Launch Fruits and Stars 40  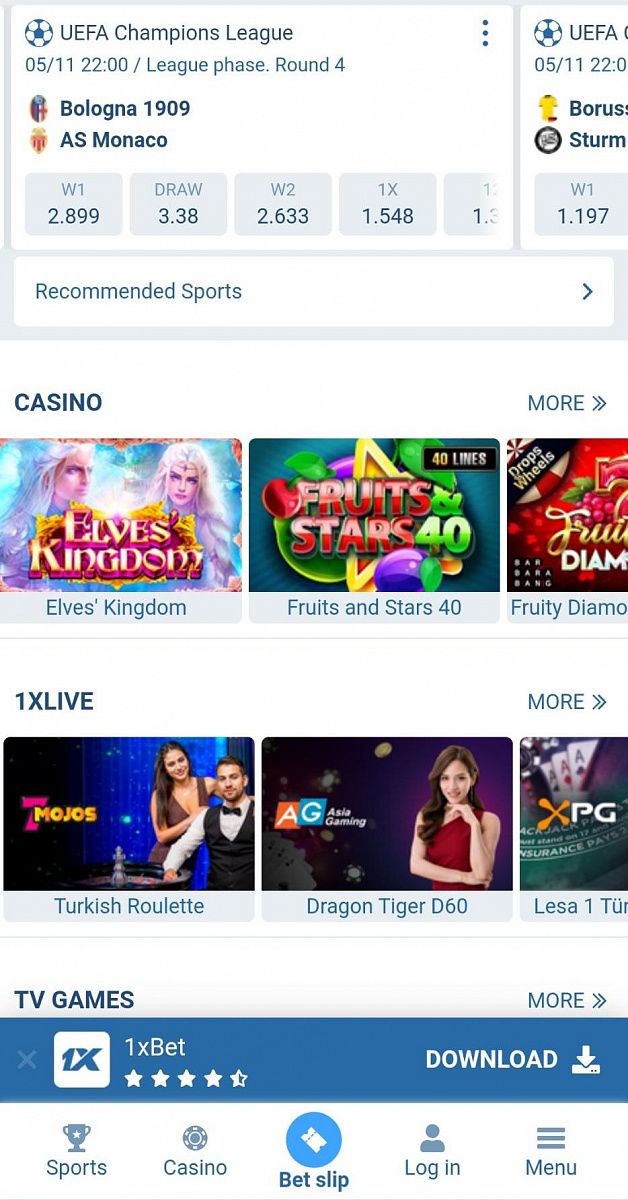tap(374, 530)
